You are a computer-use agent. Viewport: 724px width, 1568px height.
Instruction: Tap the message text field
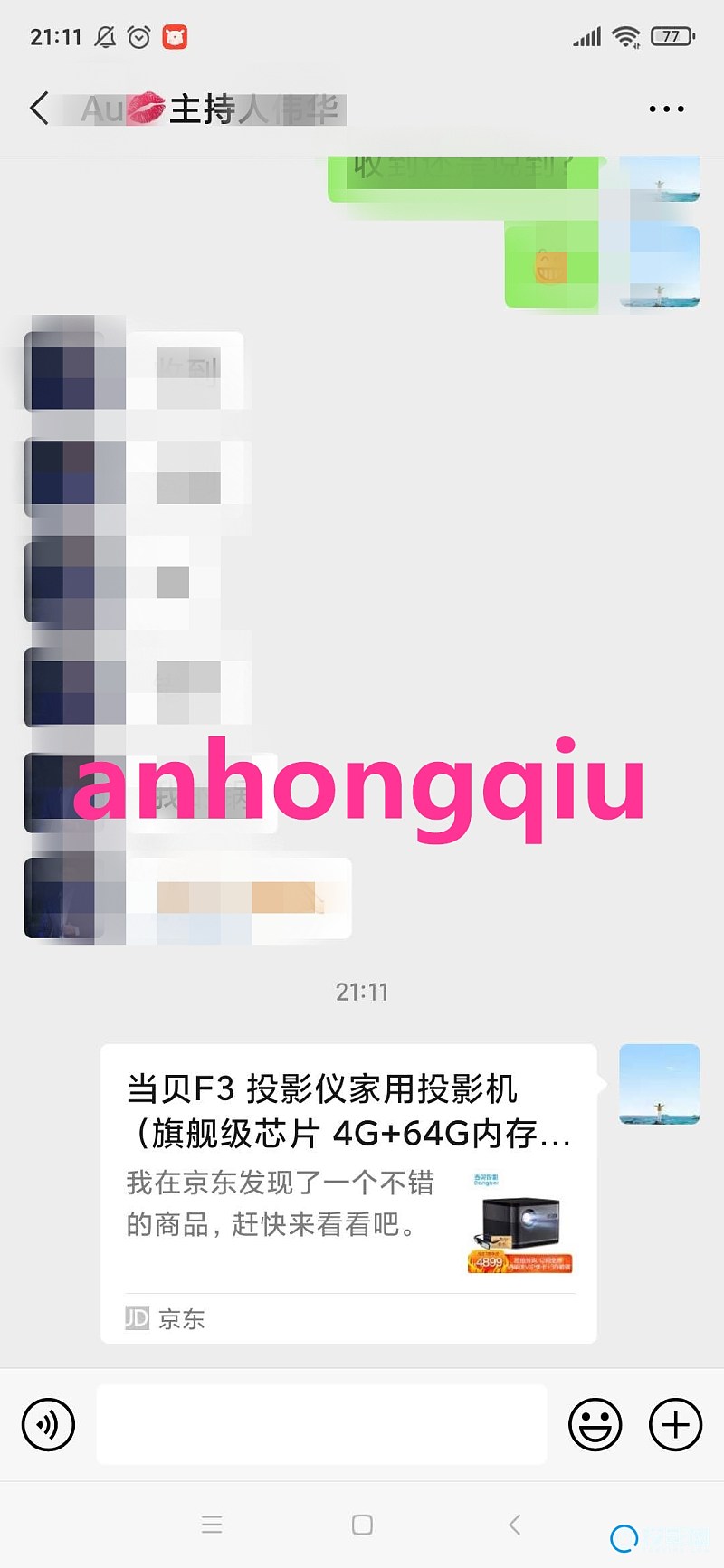[321, 1425]
